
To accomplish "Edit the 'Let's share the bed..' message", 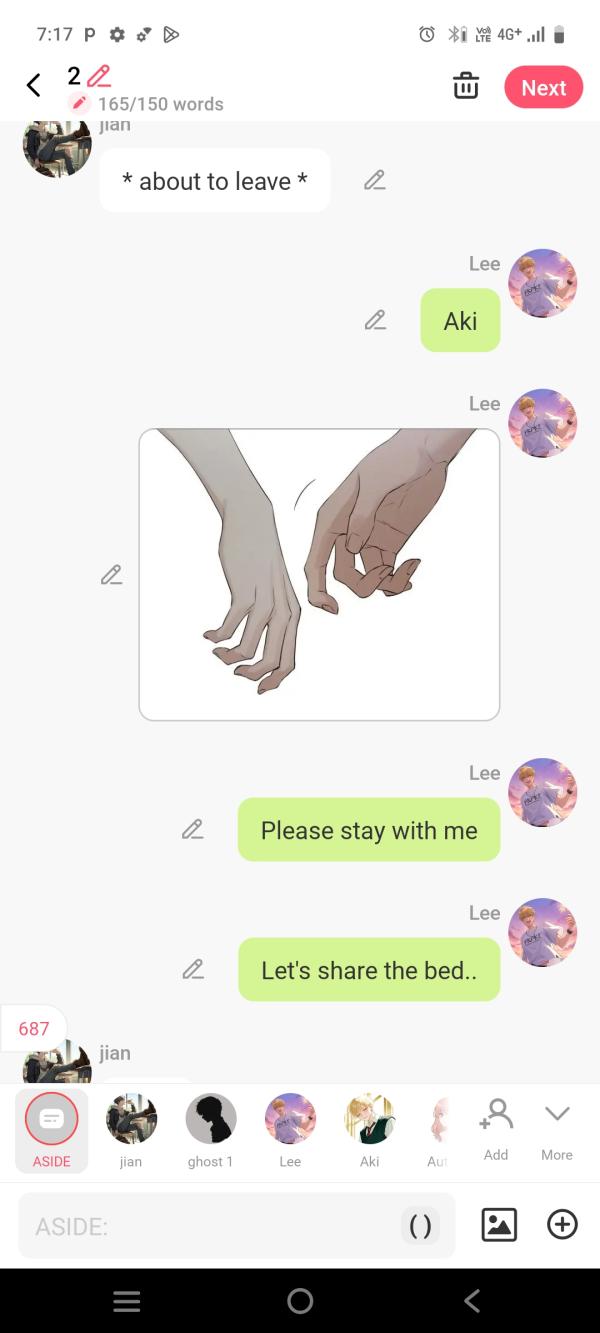I will click(x=193, y=969).
